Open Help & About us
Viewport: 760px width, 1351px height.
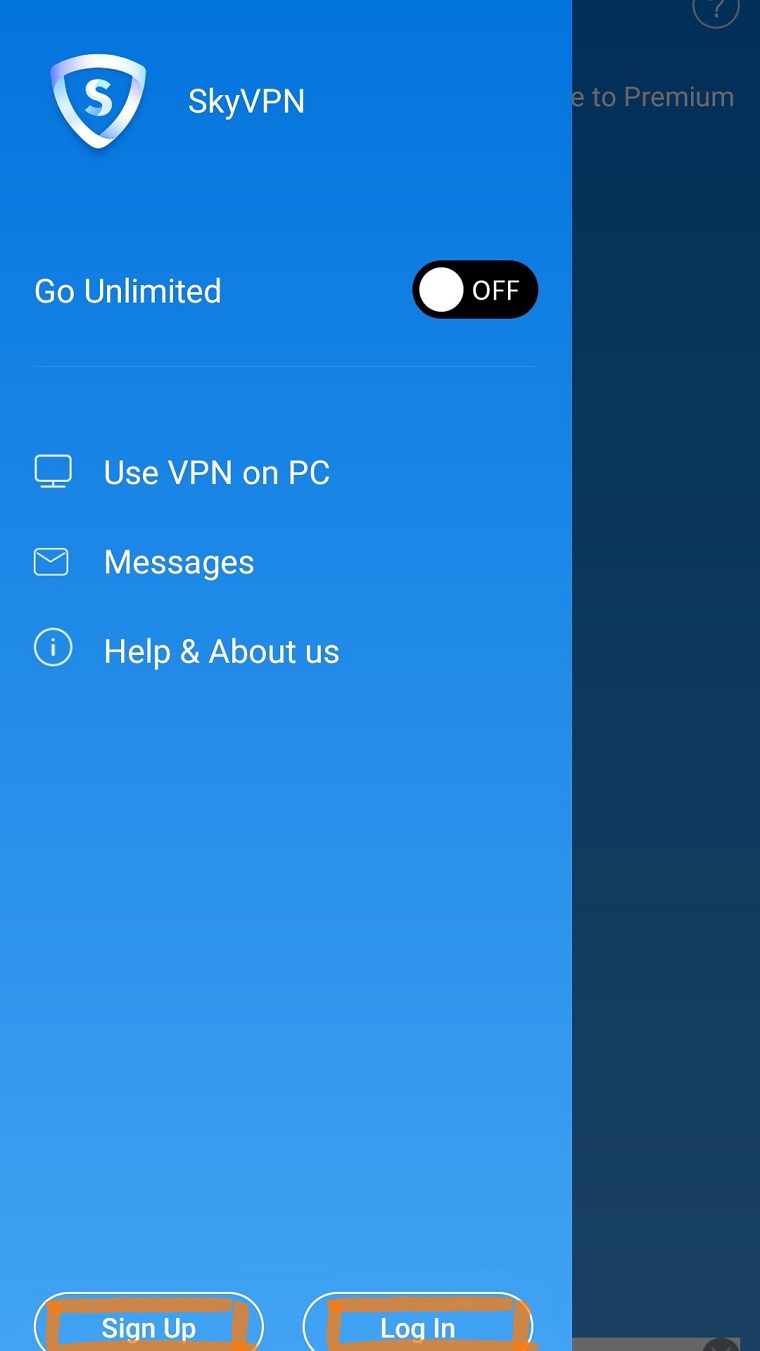coord(221,650)
